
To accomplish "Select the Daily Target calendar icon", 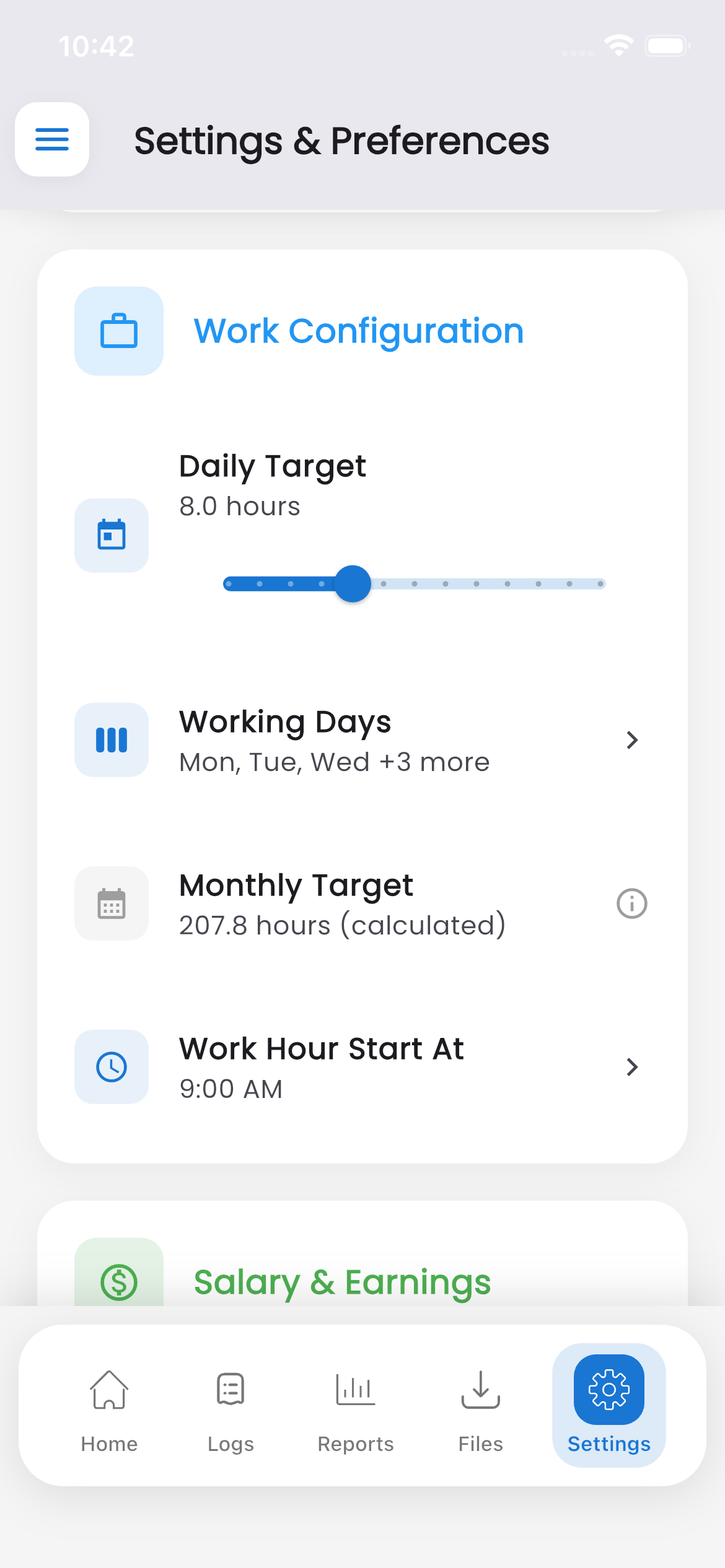I will [x=111, y=536].
